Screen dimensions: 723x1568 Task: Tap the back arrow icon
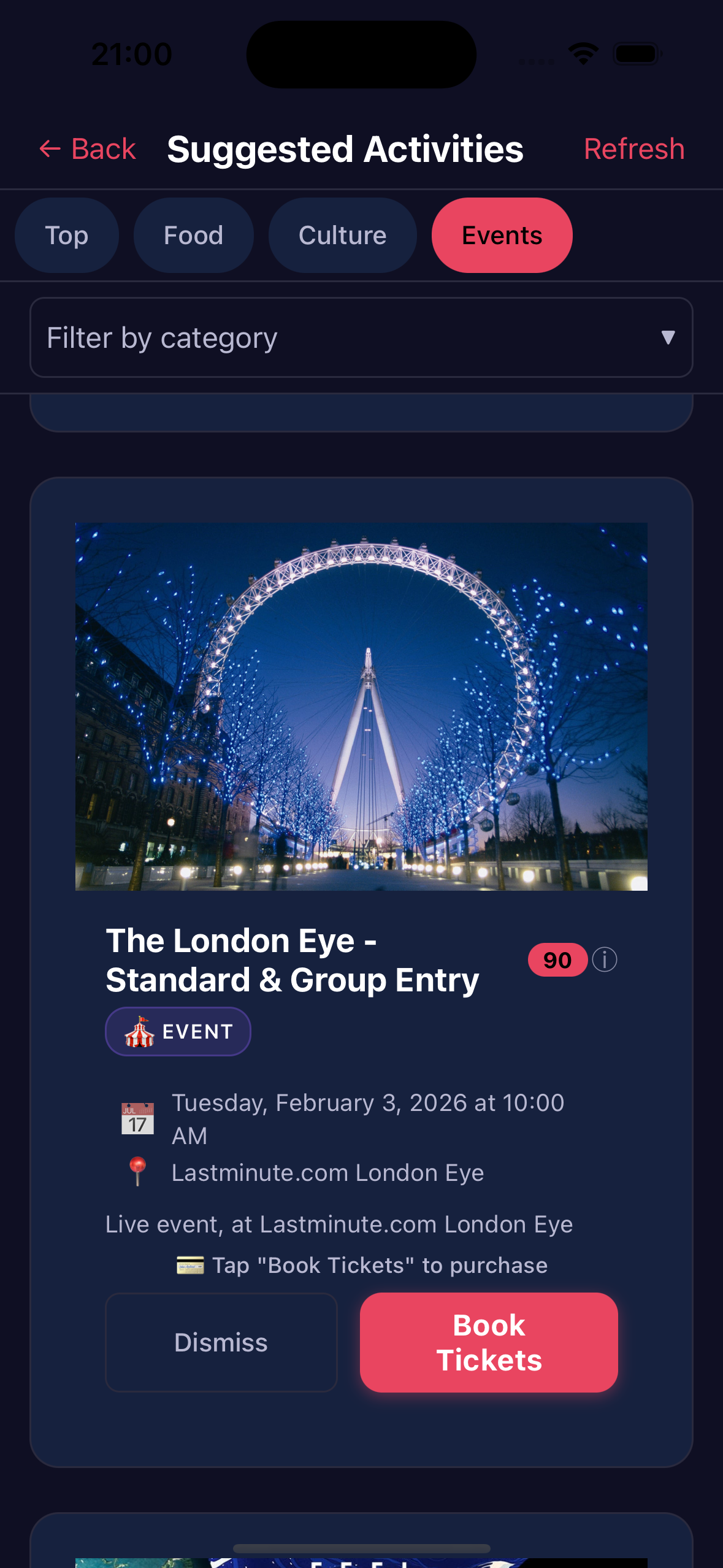coord(50,149)
